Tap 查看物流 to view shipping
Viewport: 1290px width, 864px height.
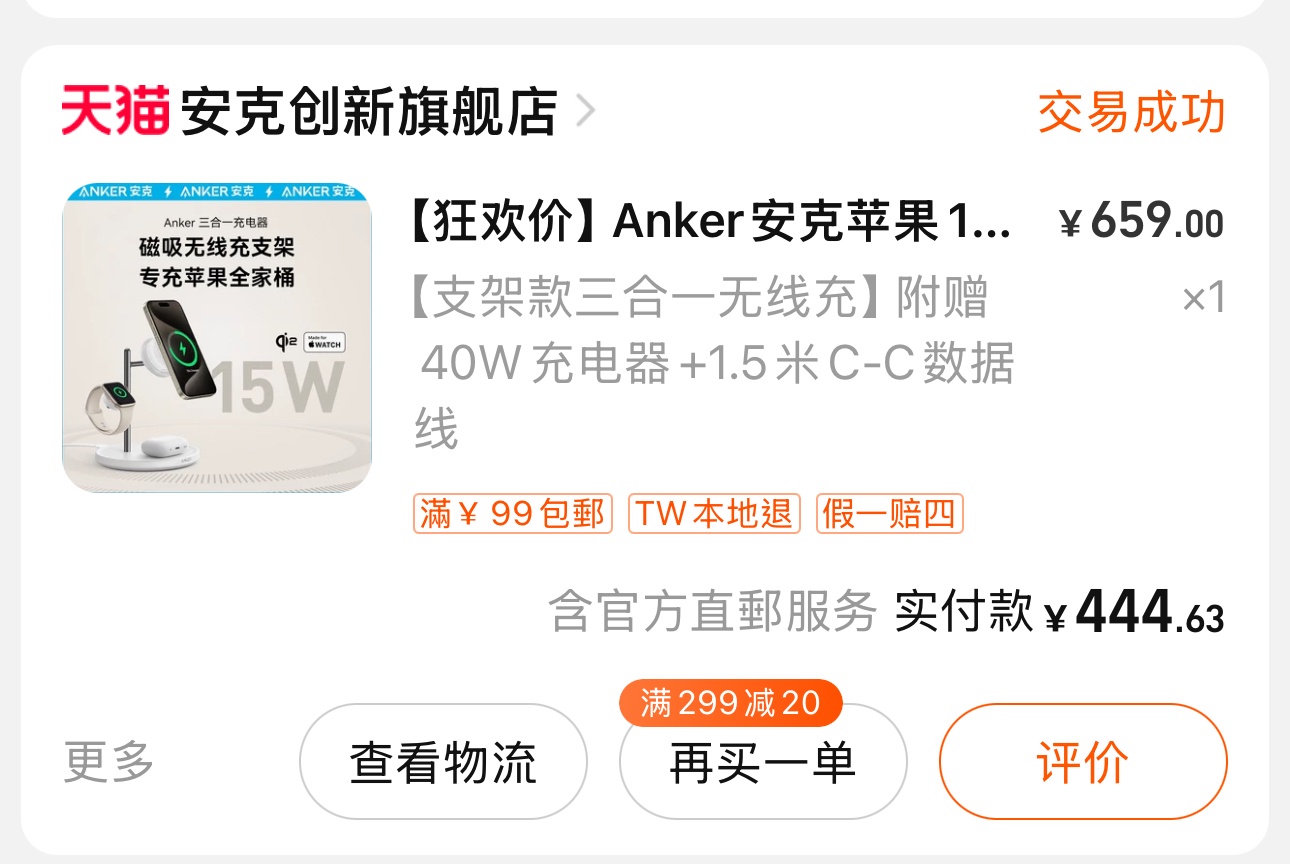(443, 762)
